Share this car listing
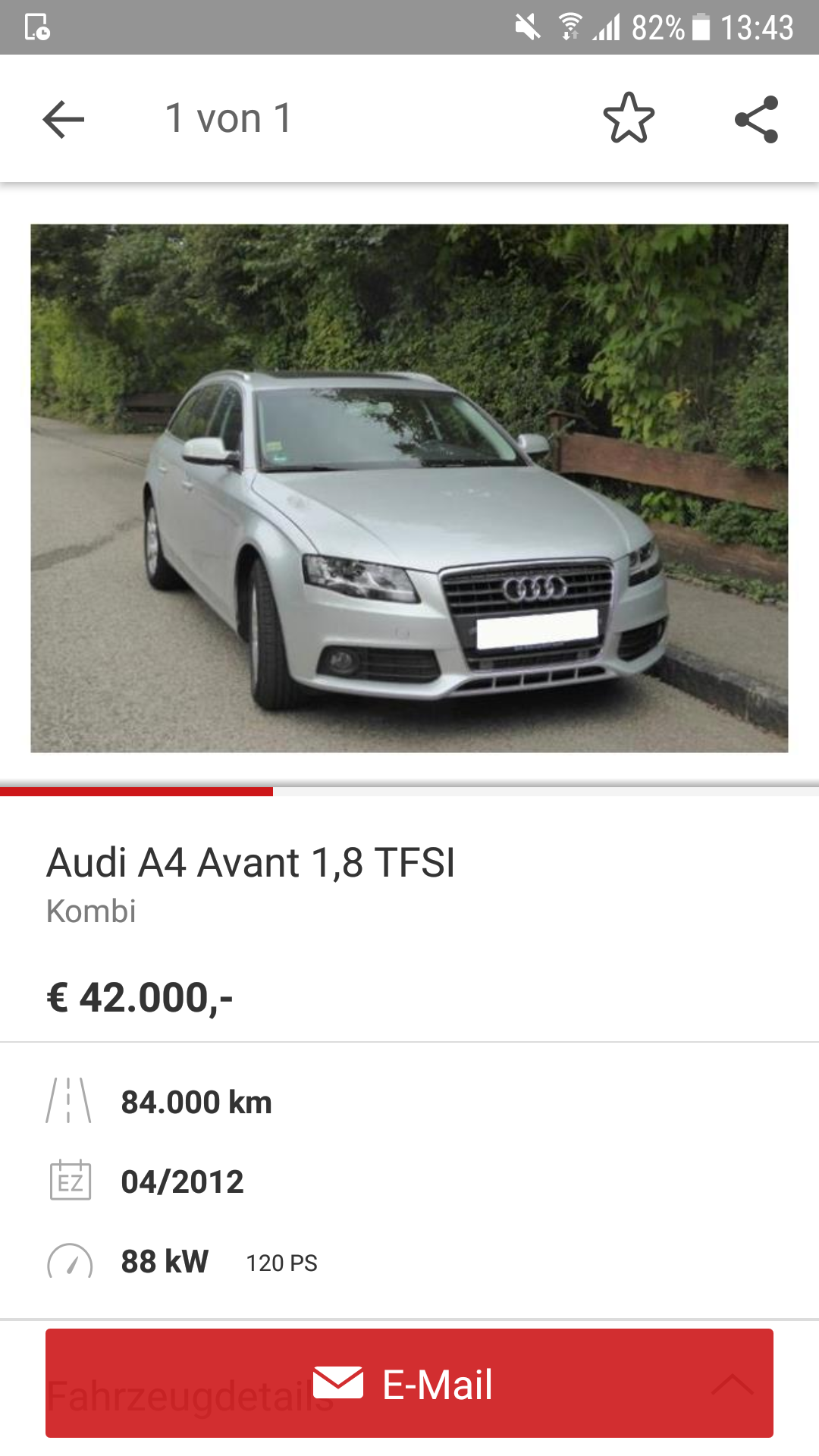 (756, 119)
